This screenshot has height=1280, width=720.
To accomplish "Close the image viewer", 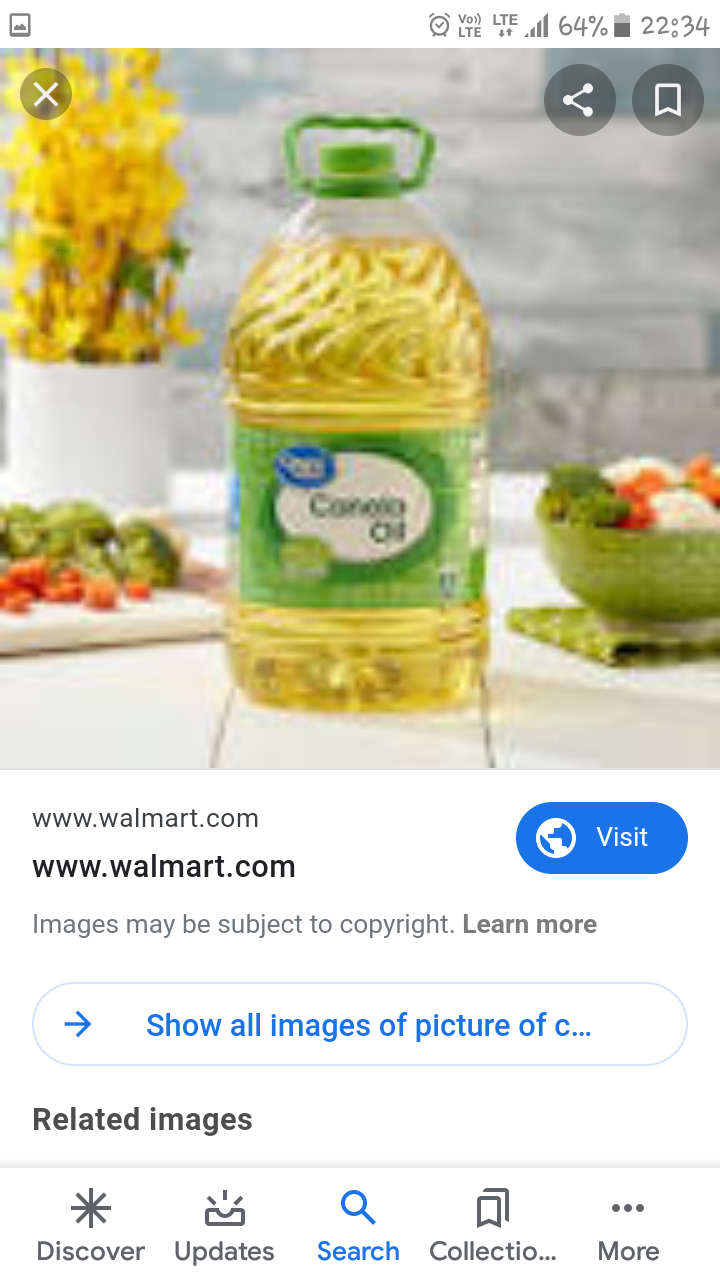I will point(46,95).
